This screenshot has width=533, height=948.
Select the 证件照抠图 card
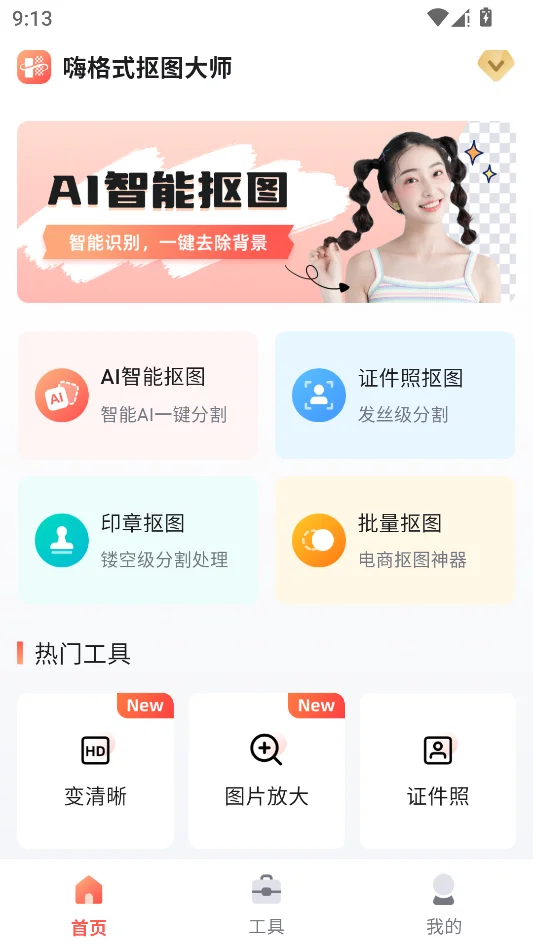click(x=395, y=395)
